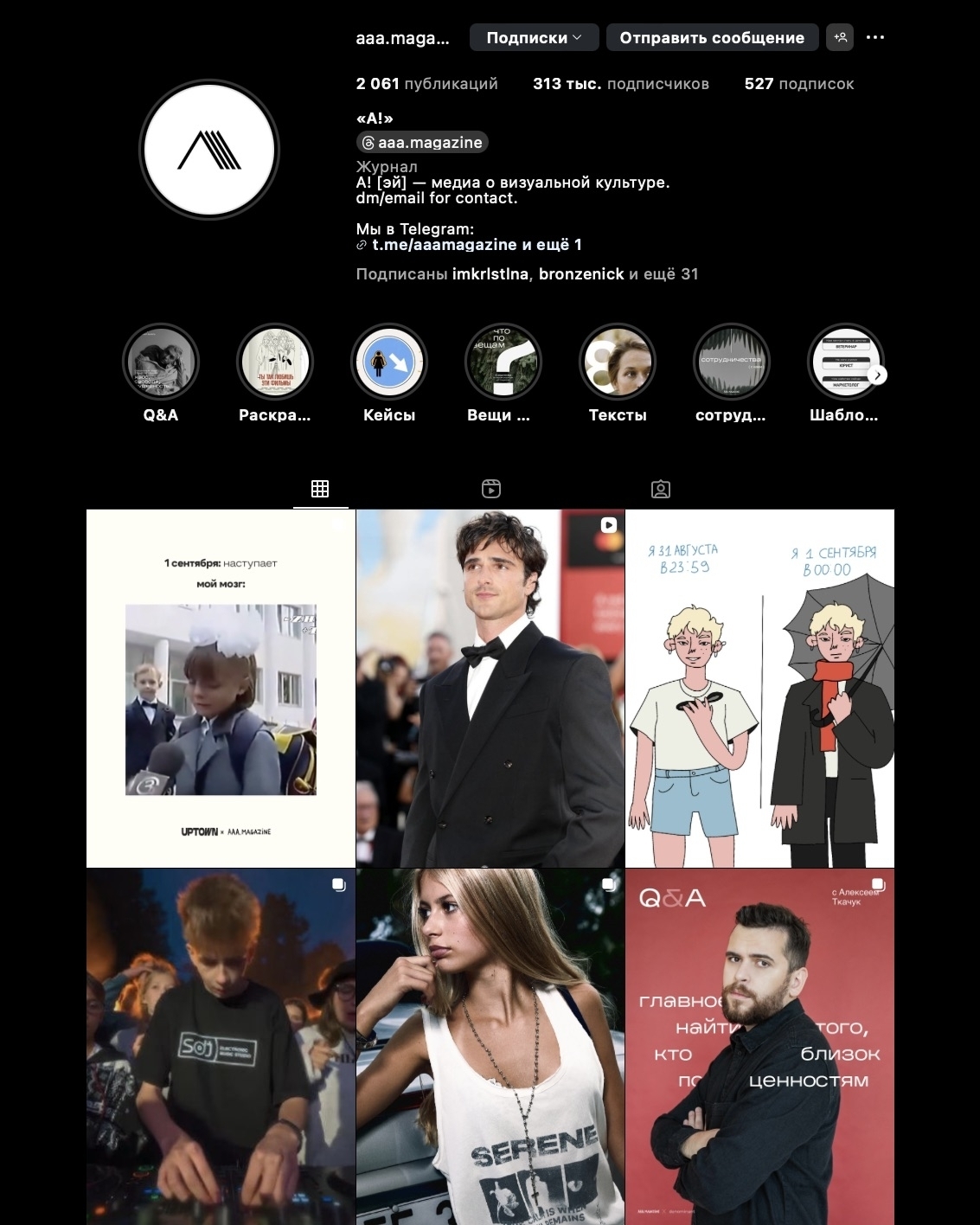Viewport: 980px width, 1225px height.
Task: Open the Q&A story highlight
Action: [x=161, y=362]
